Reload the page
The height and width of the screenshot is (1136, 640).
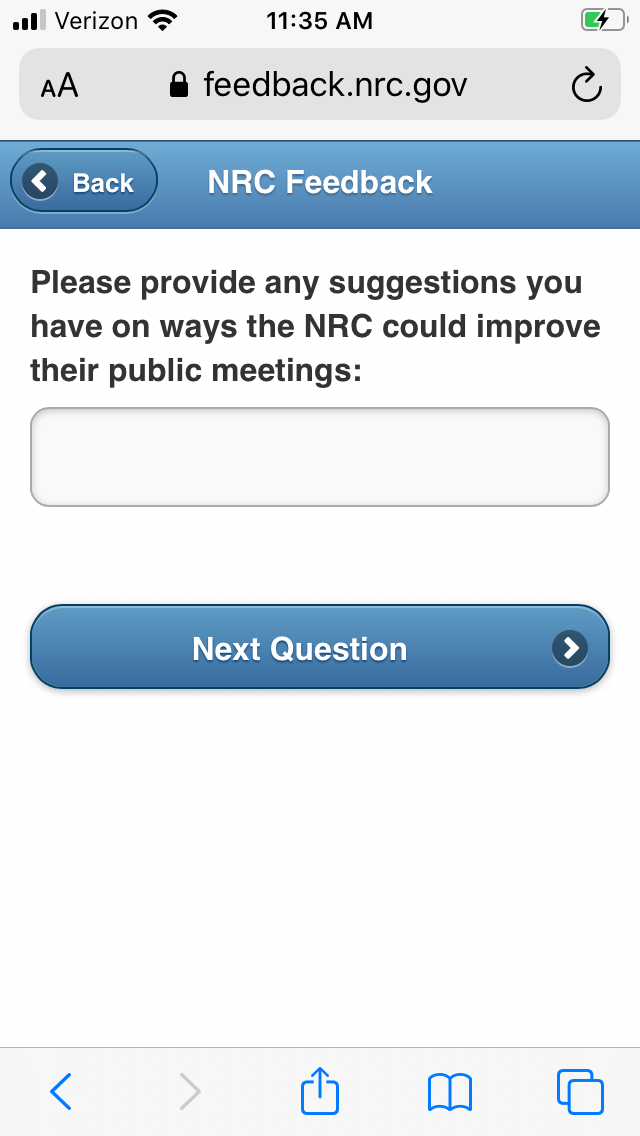point(586,86)
